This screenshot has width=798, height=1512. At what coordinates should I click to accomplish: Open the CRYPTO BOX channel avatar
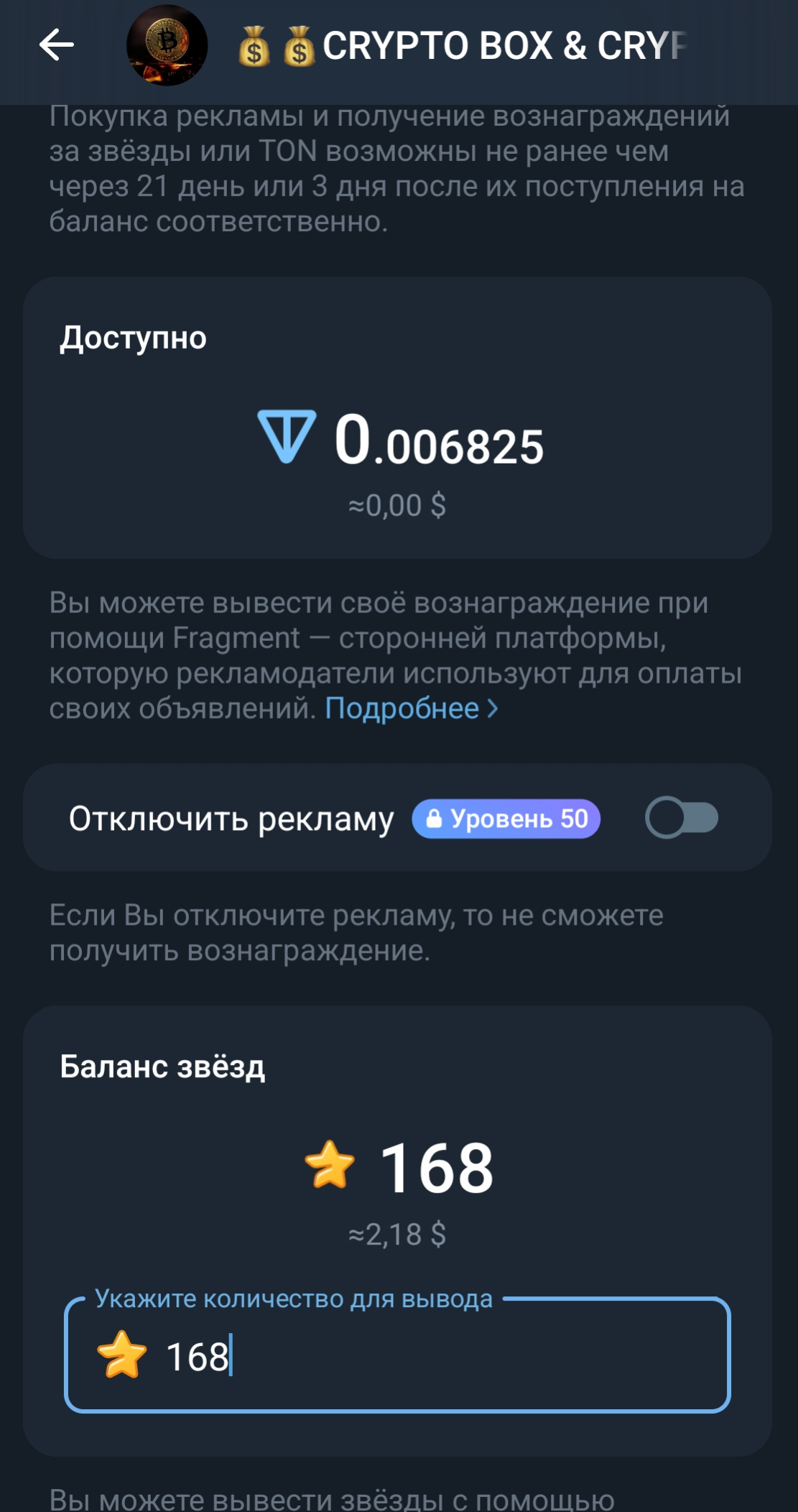[167, 45]
